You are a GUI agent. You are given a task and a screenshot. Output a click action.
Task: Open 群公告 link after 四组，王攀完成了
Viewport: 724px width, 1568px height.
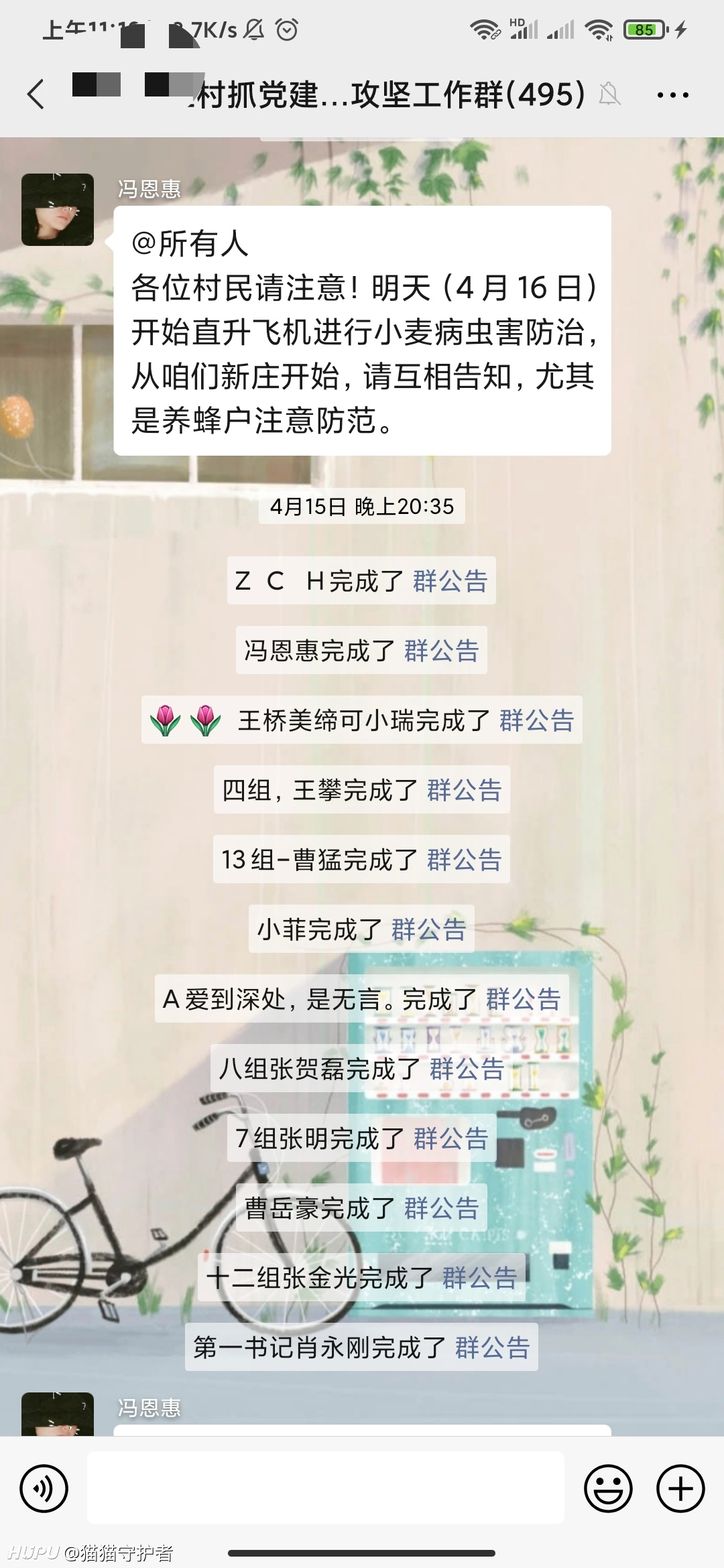click(x=465, y=790)
